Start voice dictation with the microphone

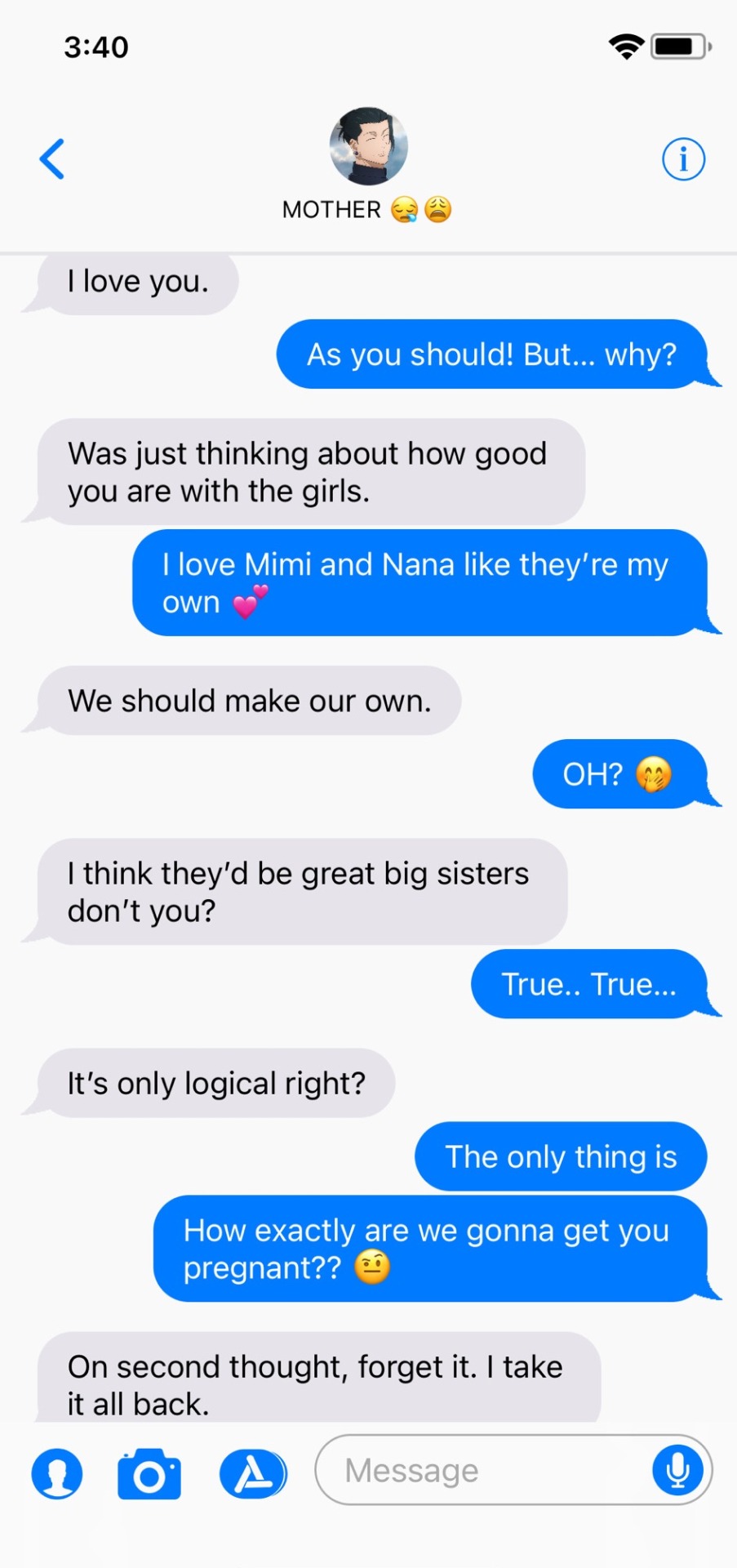coord(677,1471)
